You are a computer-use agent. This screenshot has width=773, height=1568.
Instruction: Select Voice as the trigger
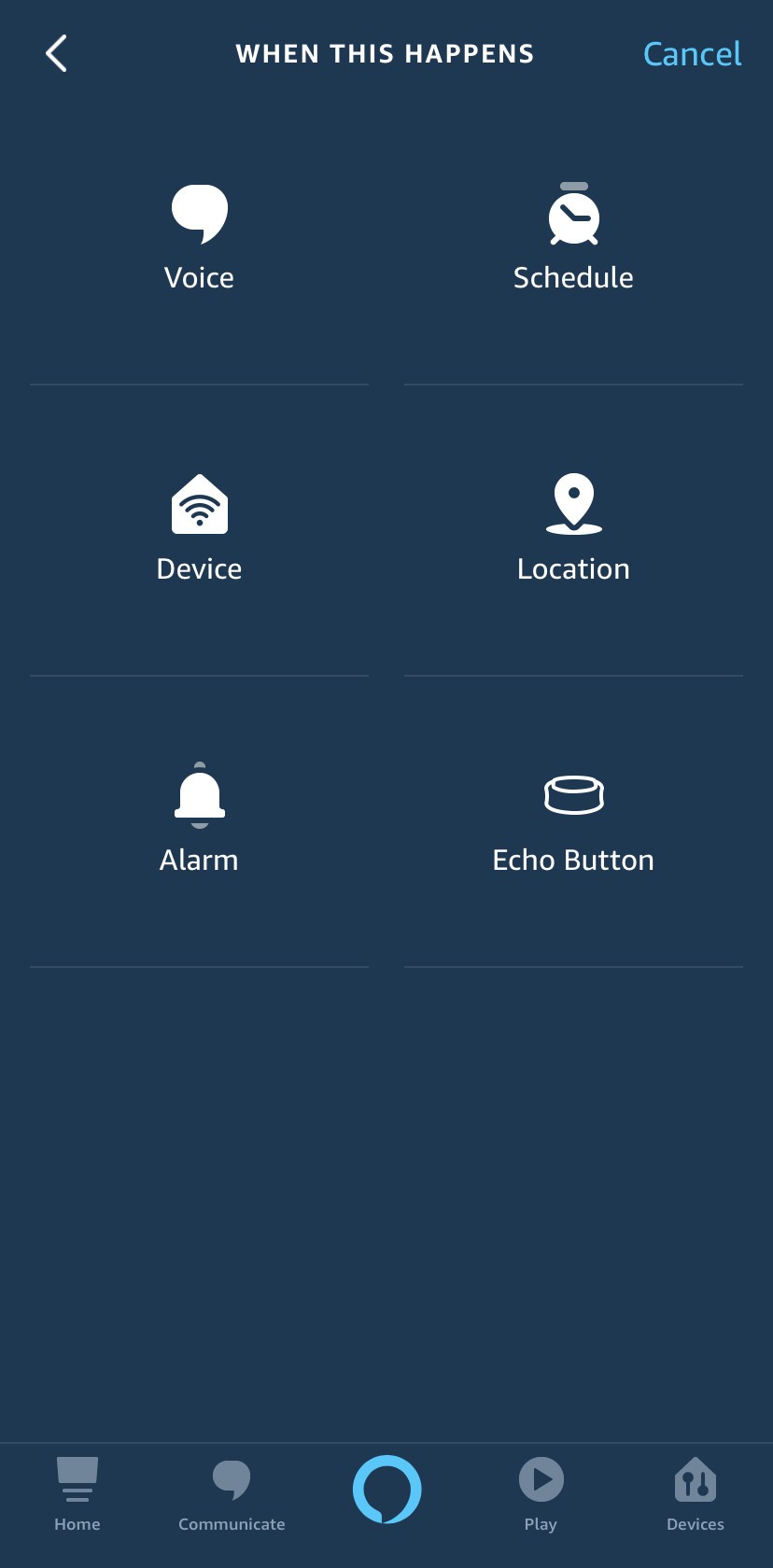[x=199, y=238]
